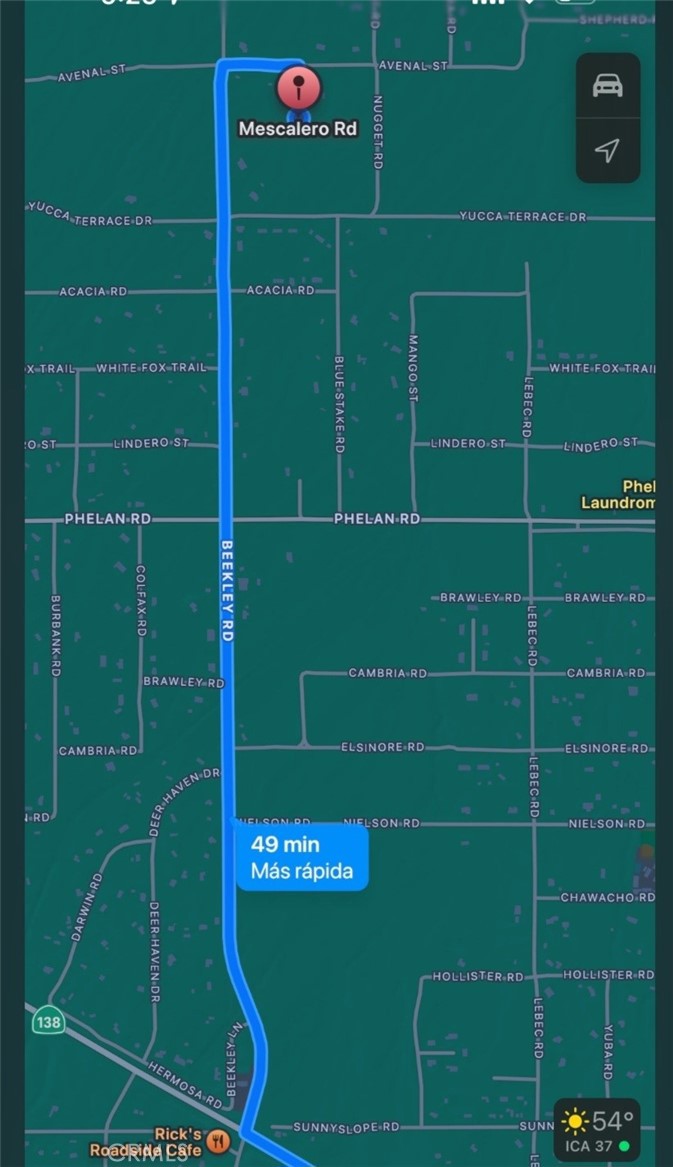Open the Phelan Laundromat place label
The width and height of the screenshot is (673, 1167).
pos(620,494)
